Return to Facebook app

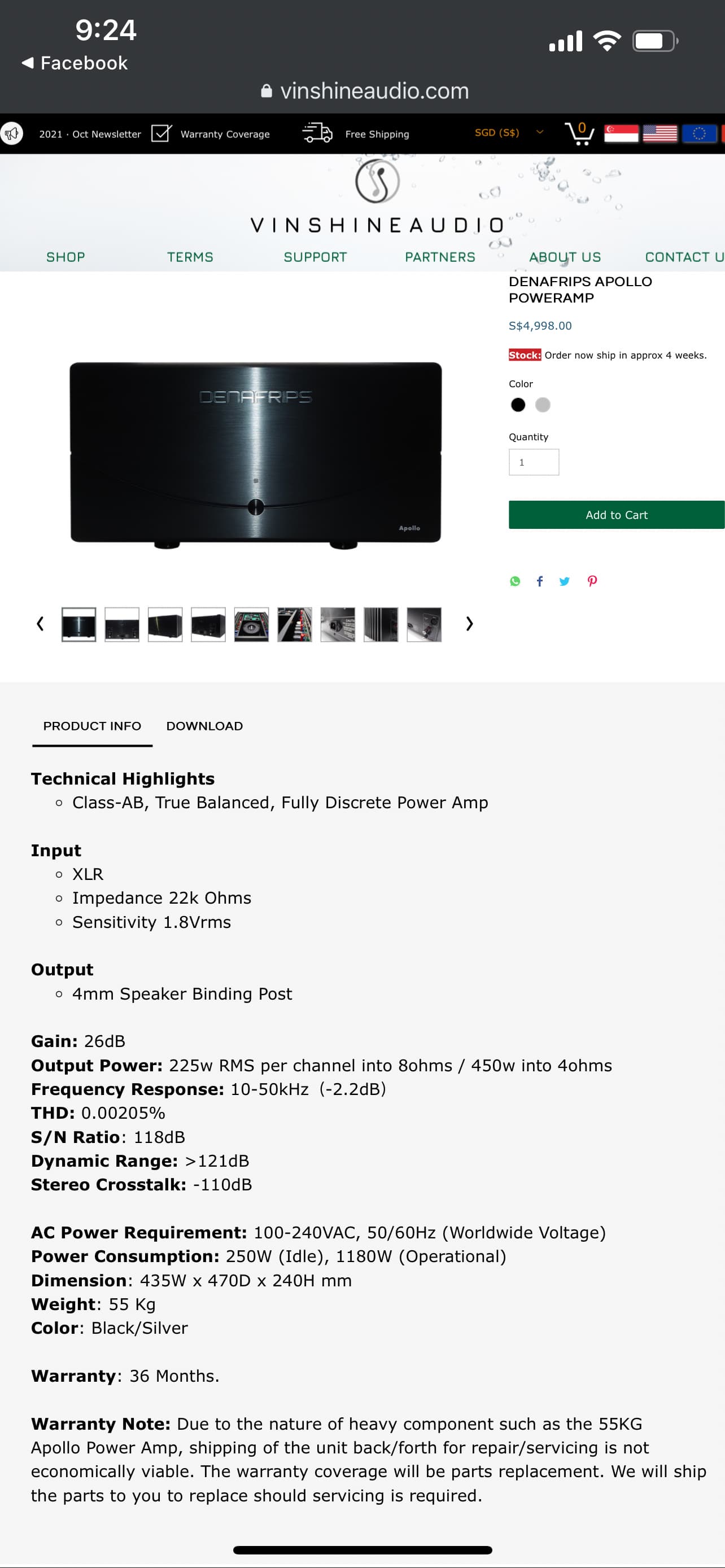coord(75,63)
